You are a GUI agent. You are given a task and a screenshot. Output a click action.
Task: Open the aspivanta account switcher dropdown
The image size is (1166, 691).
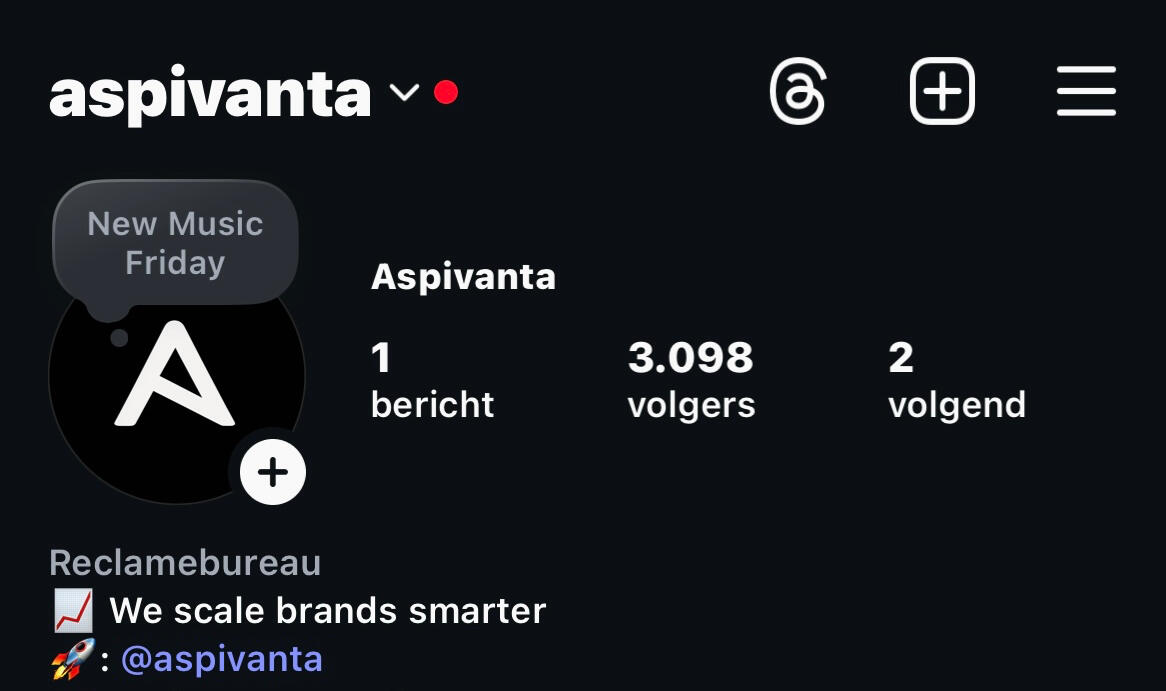point(404,93)
